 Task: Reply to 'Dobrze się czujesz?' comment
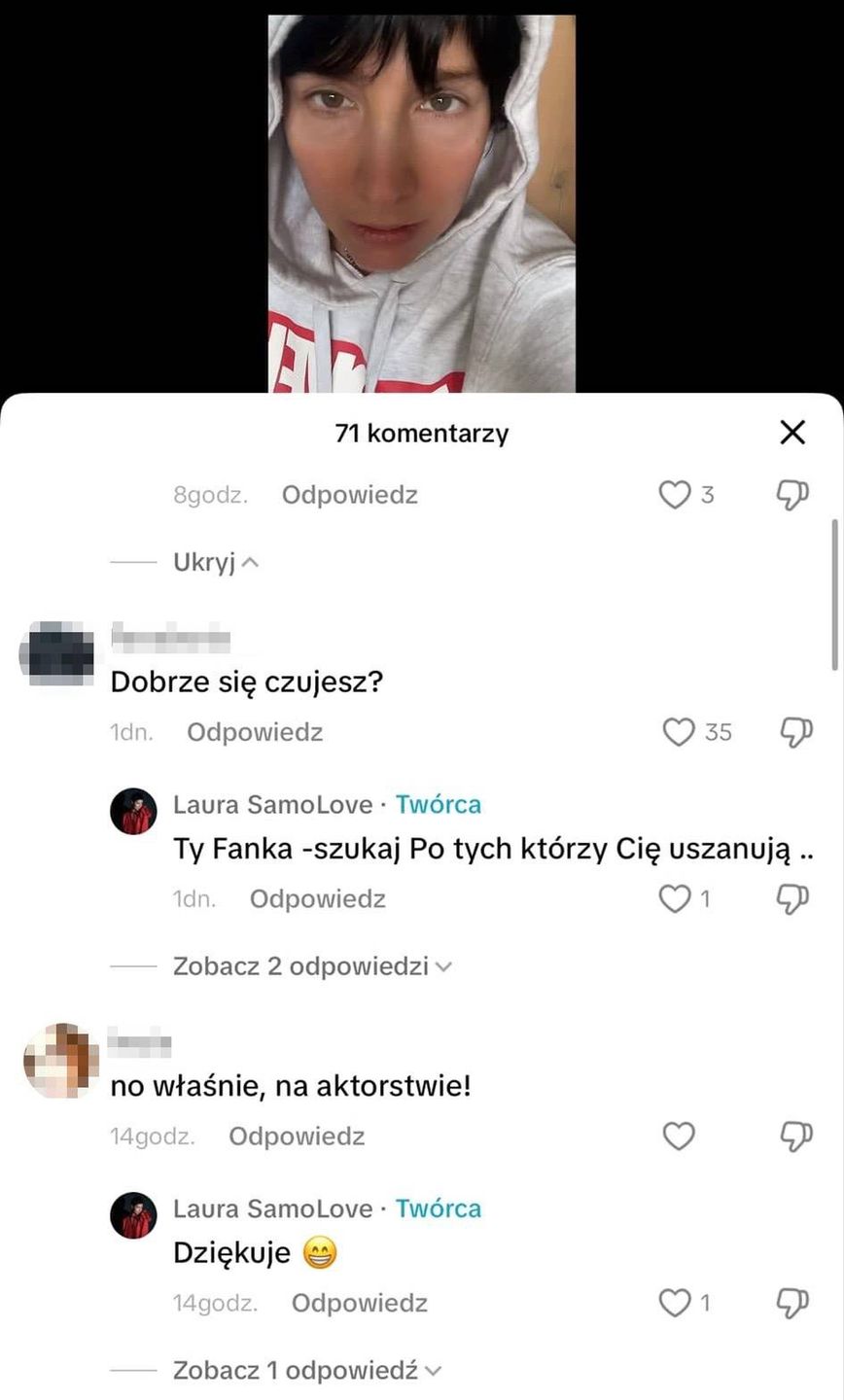point(255,732)
